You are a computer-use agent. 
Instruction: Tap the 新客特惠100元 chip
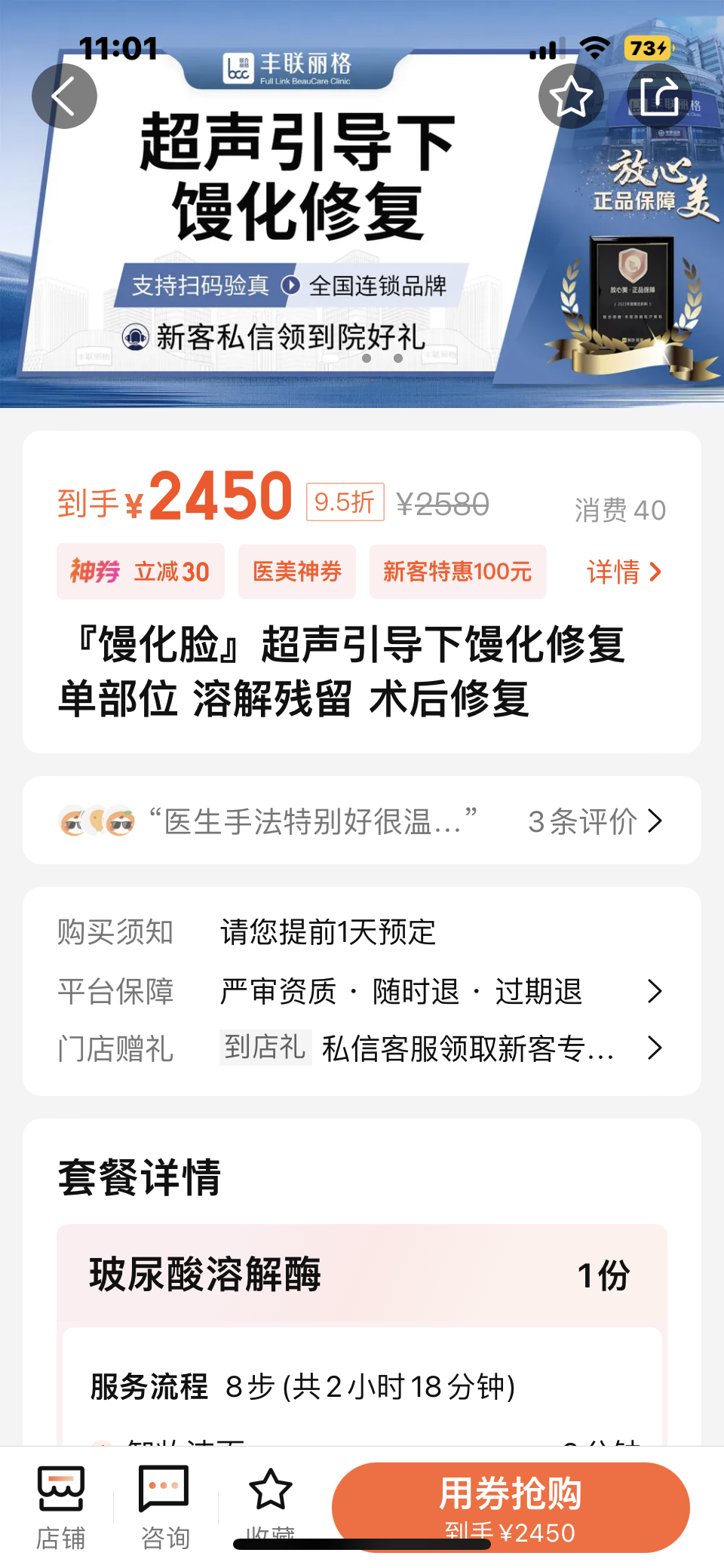(x=457, y=572)
